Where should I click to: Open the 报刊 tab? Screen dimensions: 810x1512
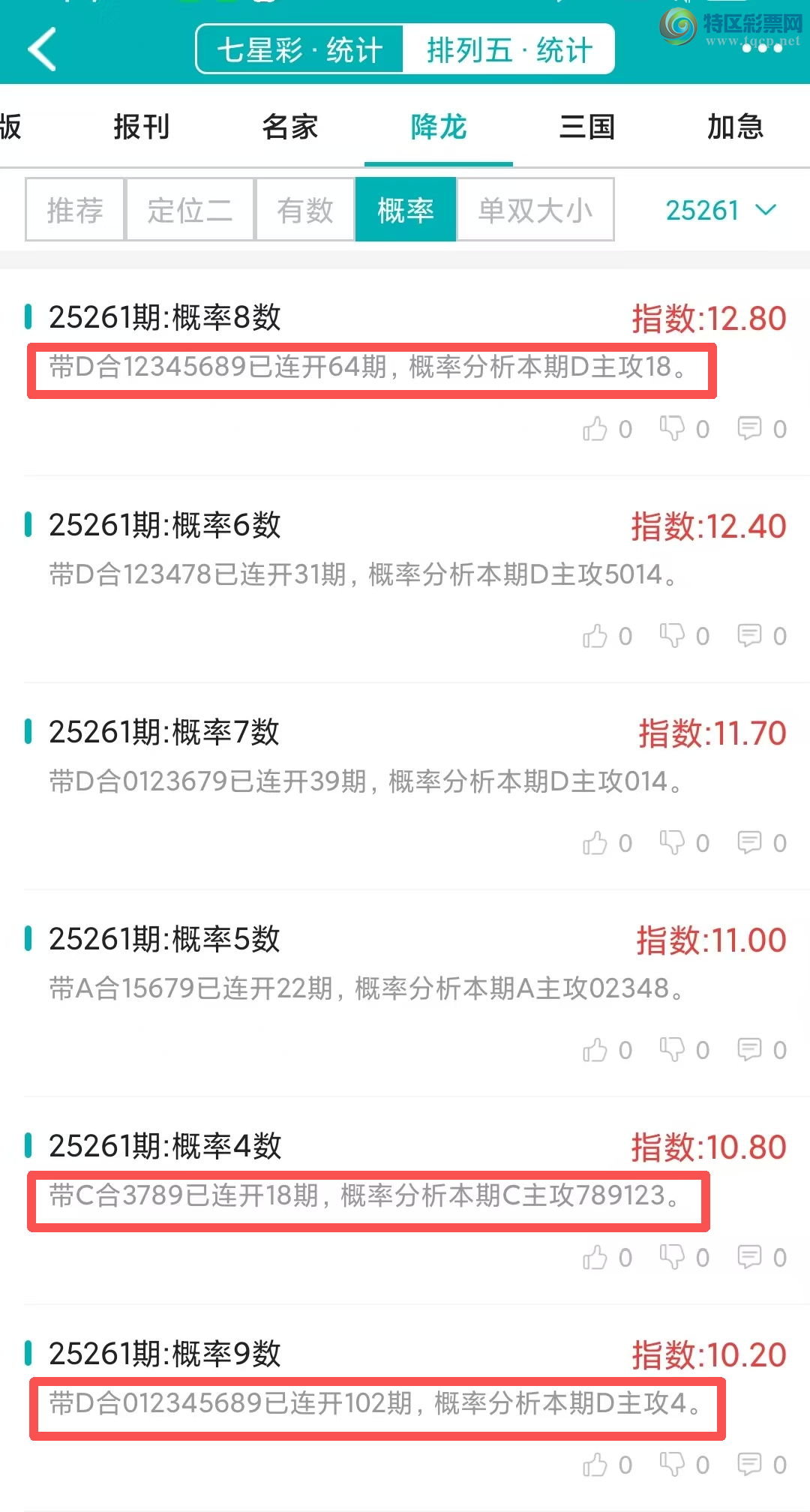(142, 127)
